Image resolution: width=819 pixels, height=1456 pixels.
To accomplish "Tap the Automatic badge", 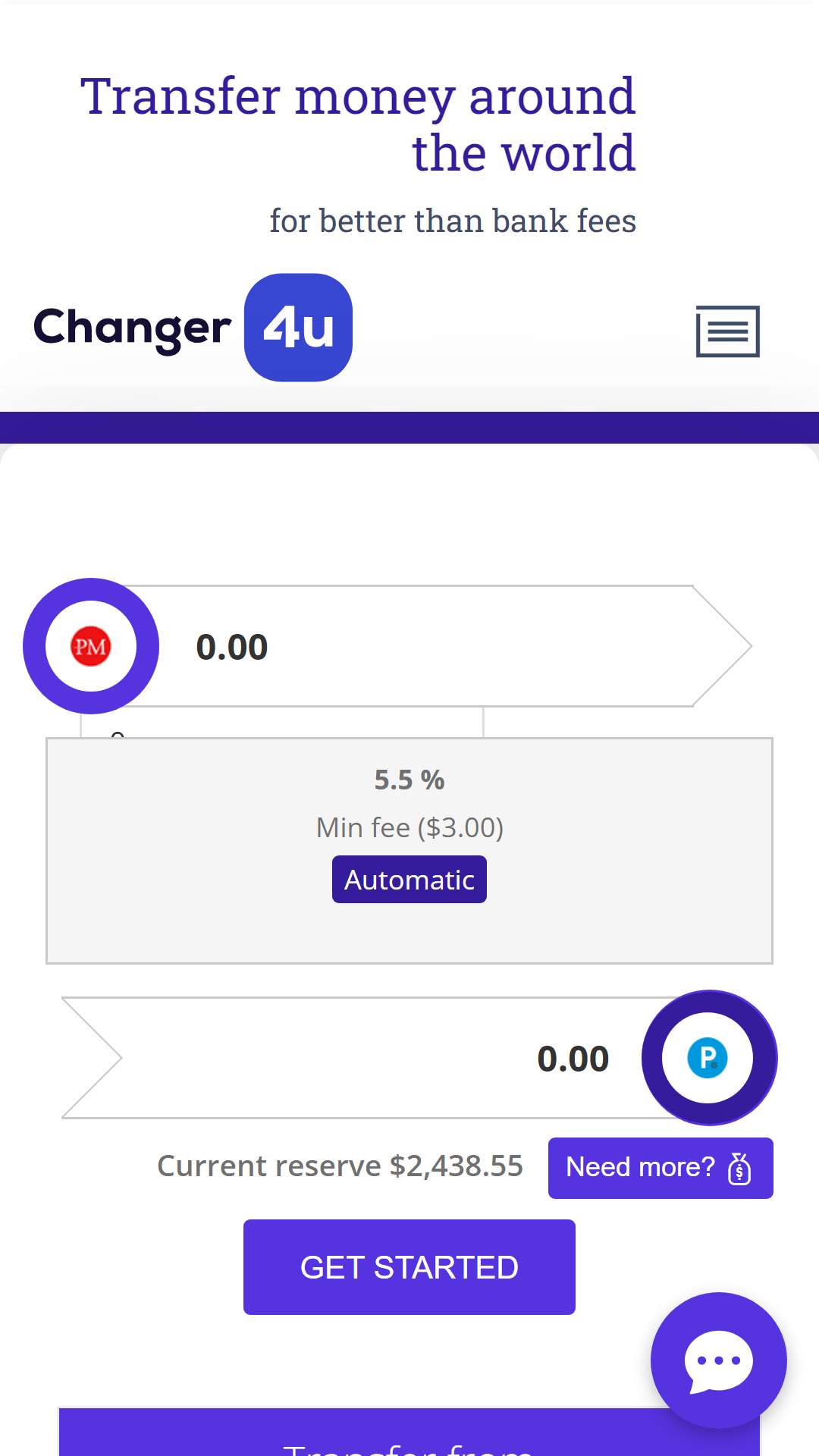I will (x=409, y=880).
